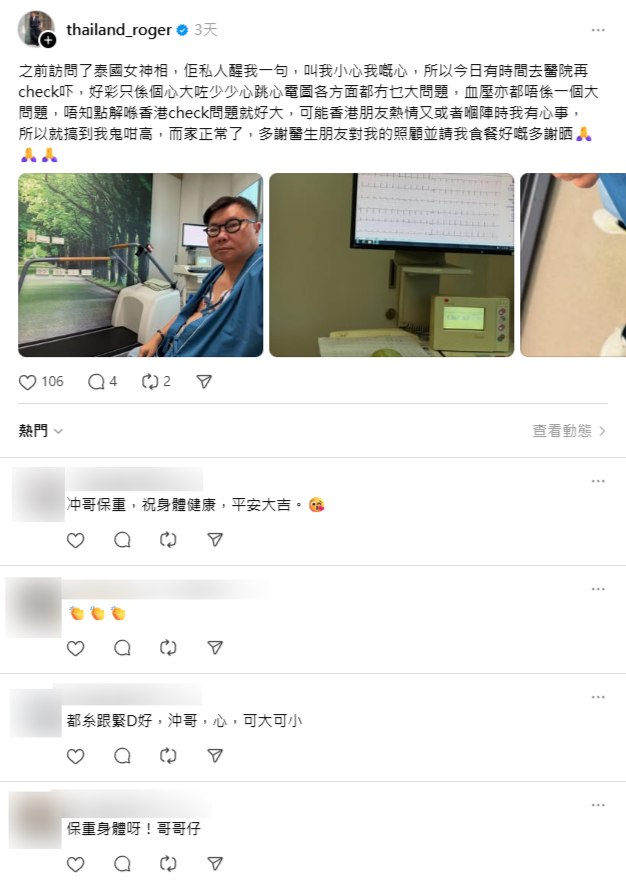Repost the comment 都糸跟緊D好
Image resolution: width=626 pixels, height=893 pixels.
point(168,756)
